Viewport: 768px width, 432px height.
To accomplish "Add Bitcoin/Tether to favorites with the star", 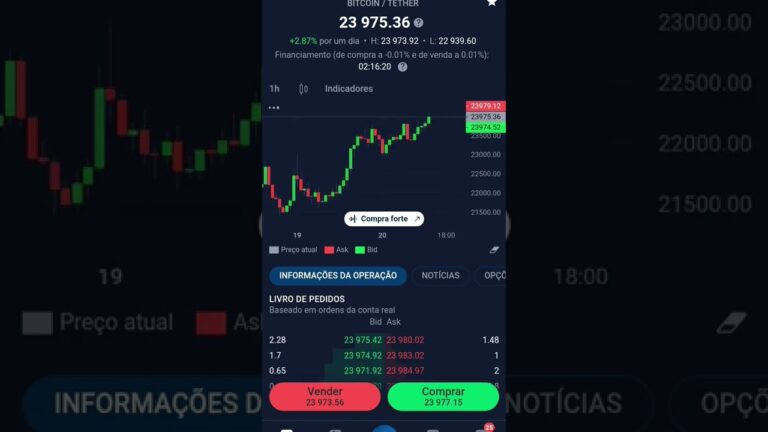I will (491, 3).
